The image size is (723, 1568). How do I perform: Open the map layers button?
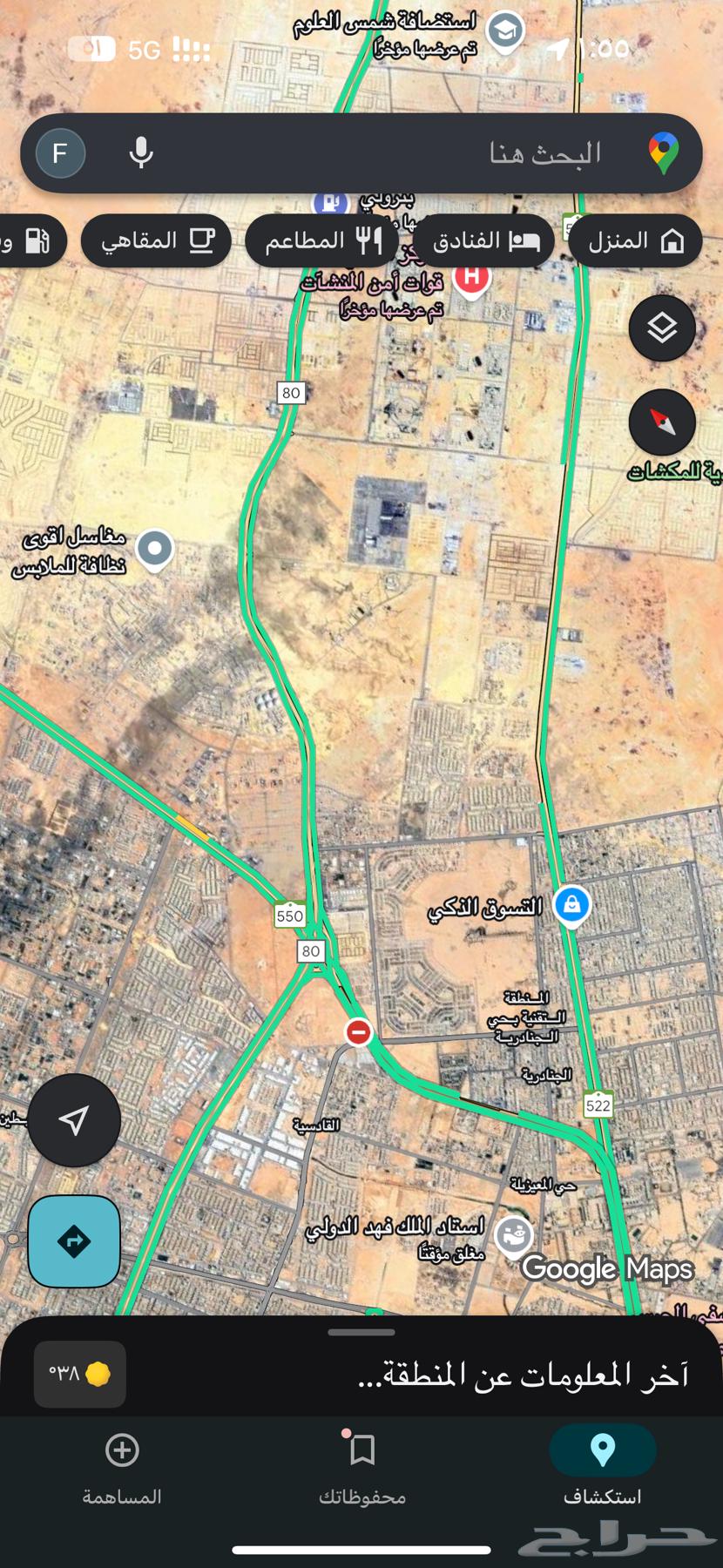click(662, 328)
